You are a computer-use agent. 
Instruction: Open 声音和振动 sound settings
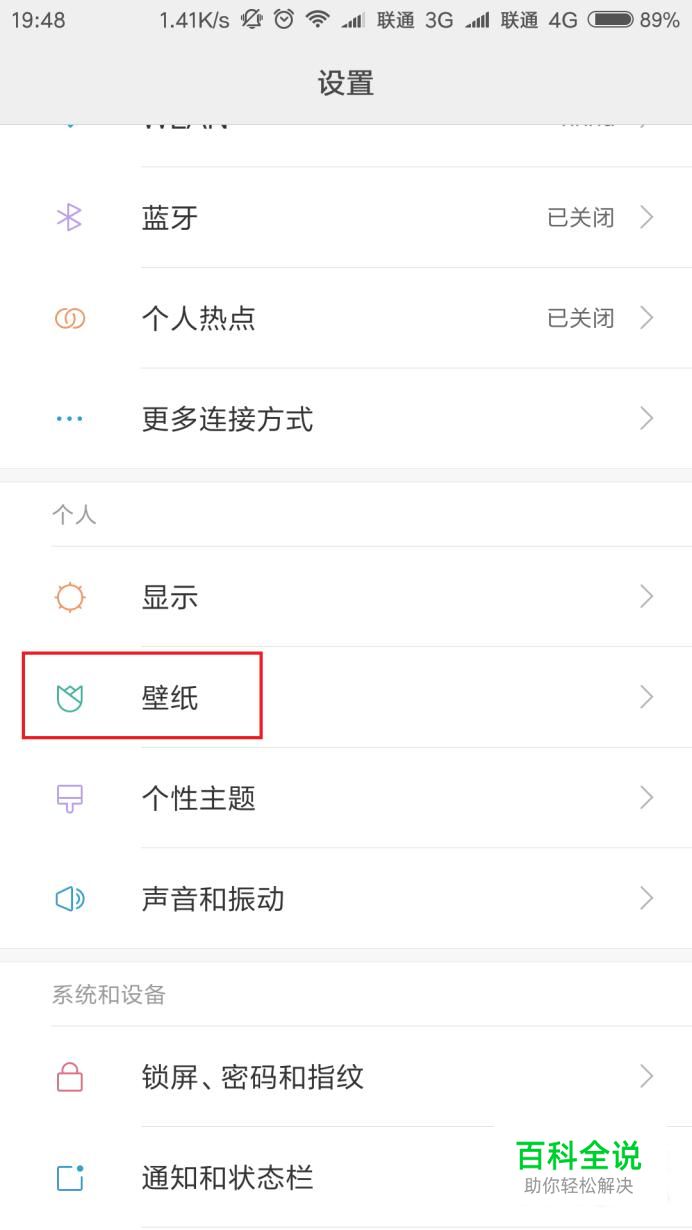345,898
